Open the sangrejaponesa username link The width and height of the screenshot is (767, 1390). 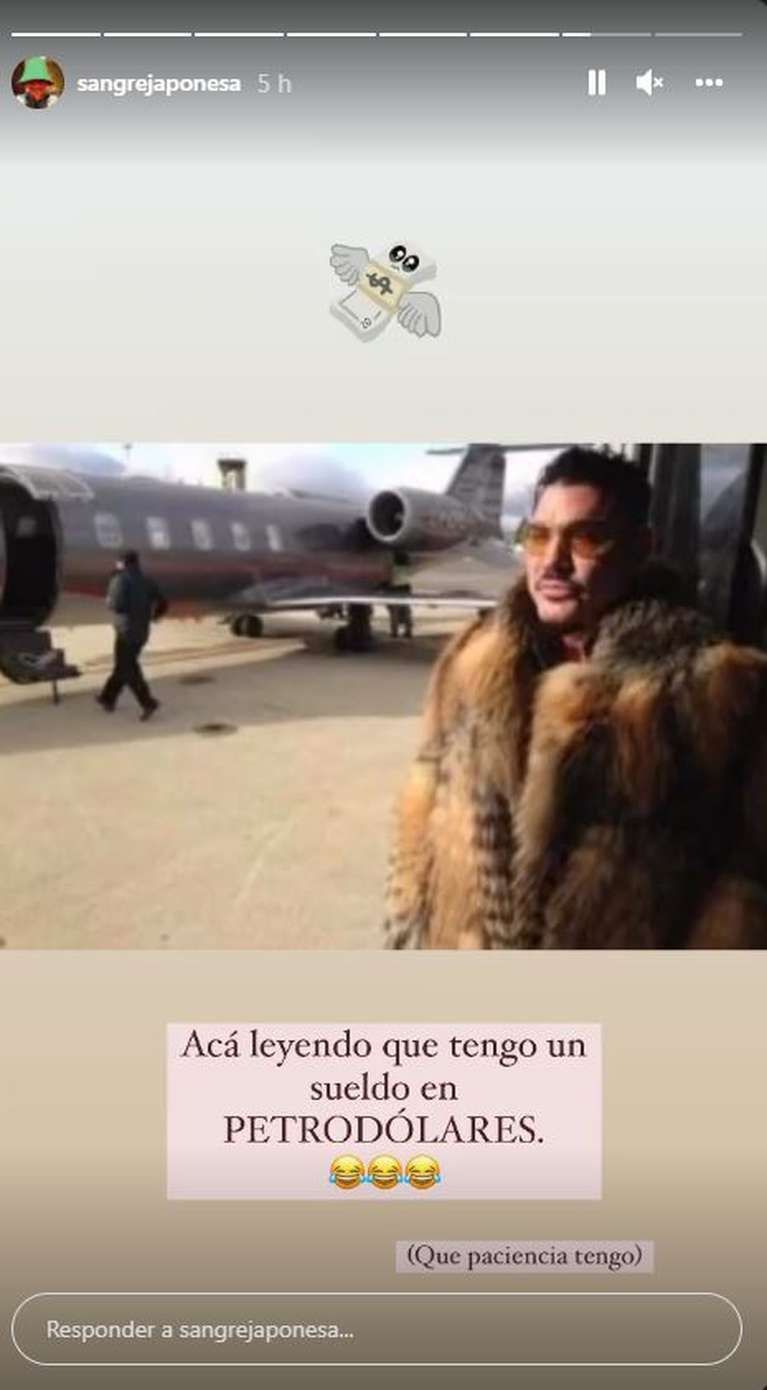point(159,84)
